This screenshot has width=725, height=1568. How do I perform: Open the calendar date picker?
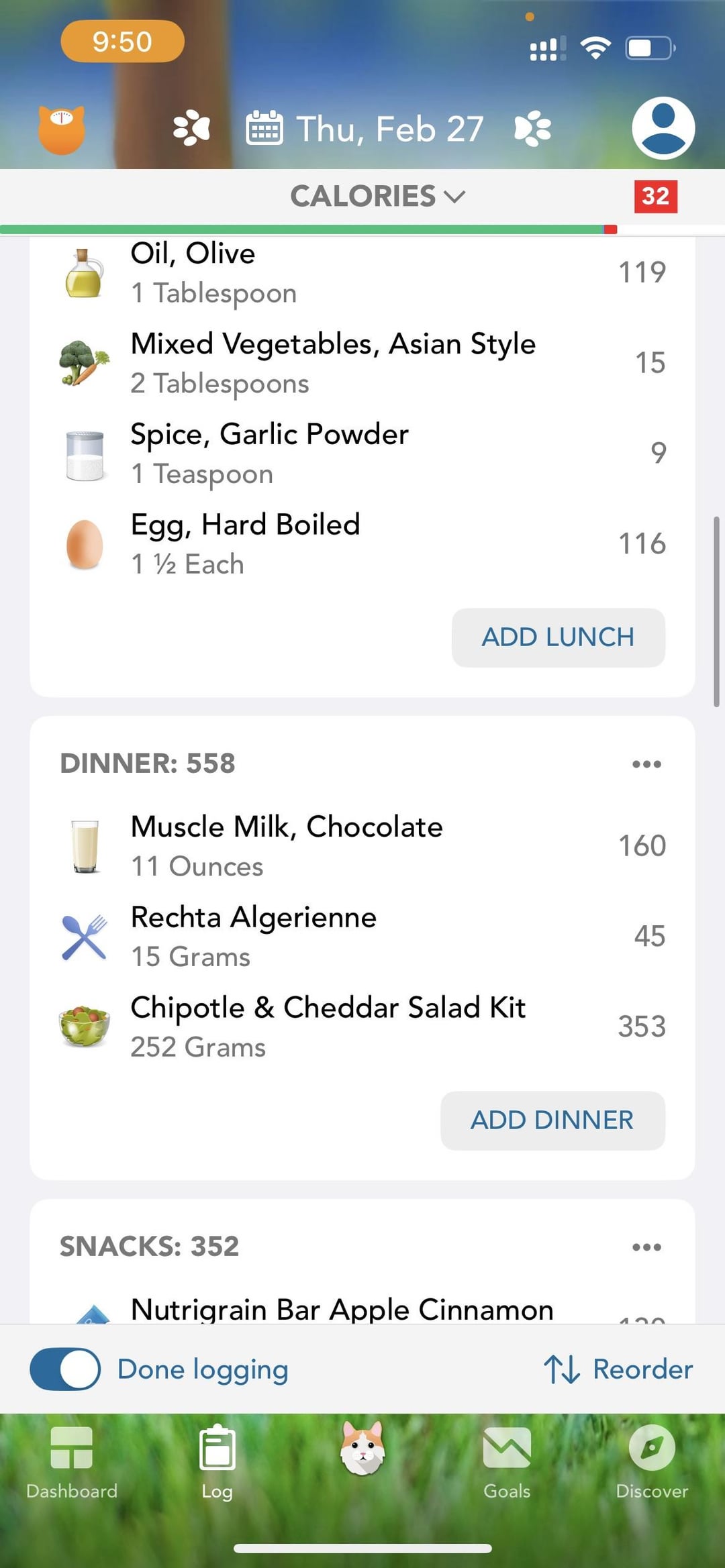coord(365,129)
